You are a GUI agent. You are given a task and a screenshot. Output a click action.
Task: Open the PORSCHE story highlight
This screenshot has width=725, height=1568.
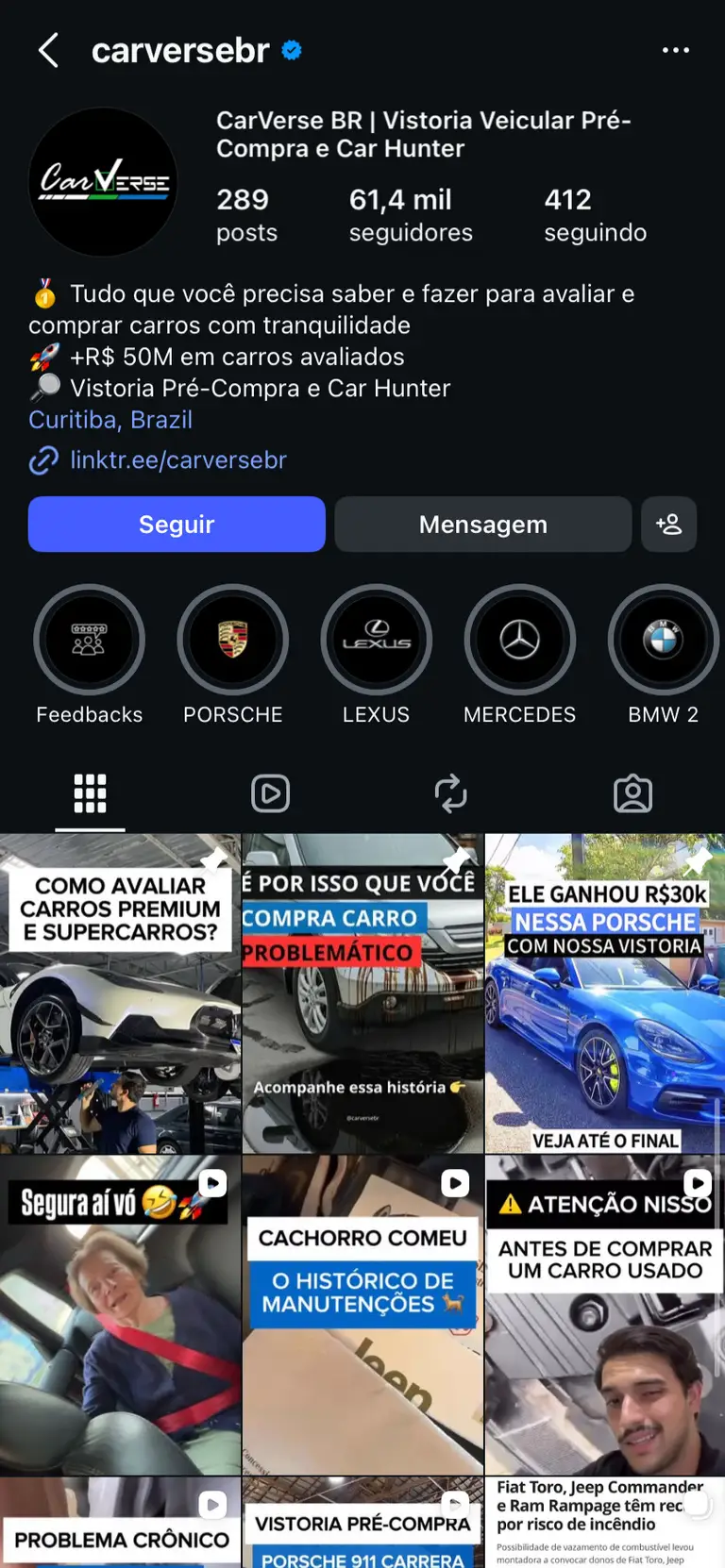coord(232,640)
